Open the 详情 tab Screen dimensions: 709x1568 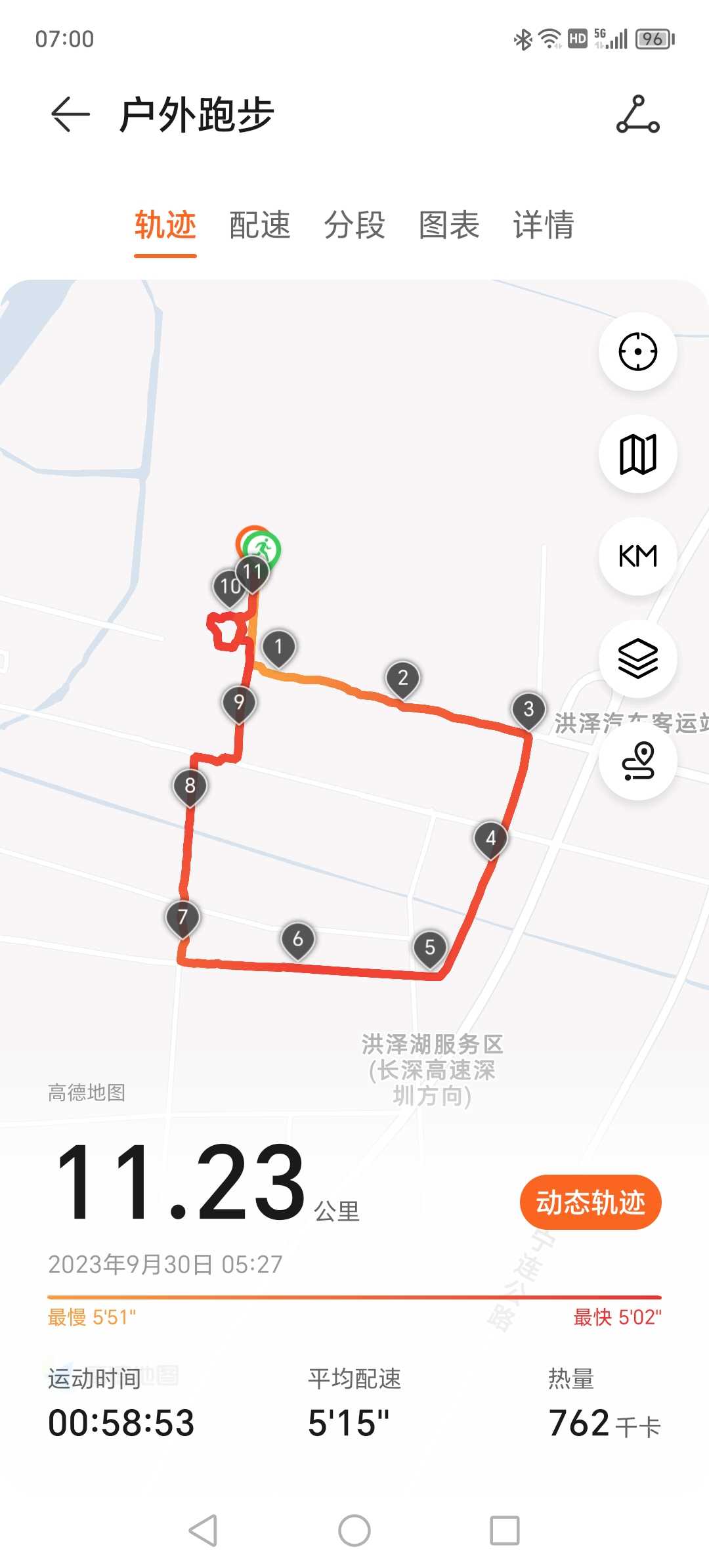(x=544, y=225)
